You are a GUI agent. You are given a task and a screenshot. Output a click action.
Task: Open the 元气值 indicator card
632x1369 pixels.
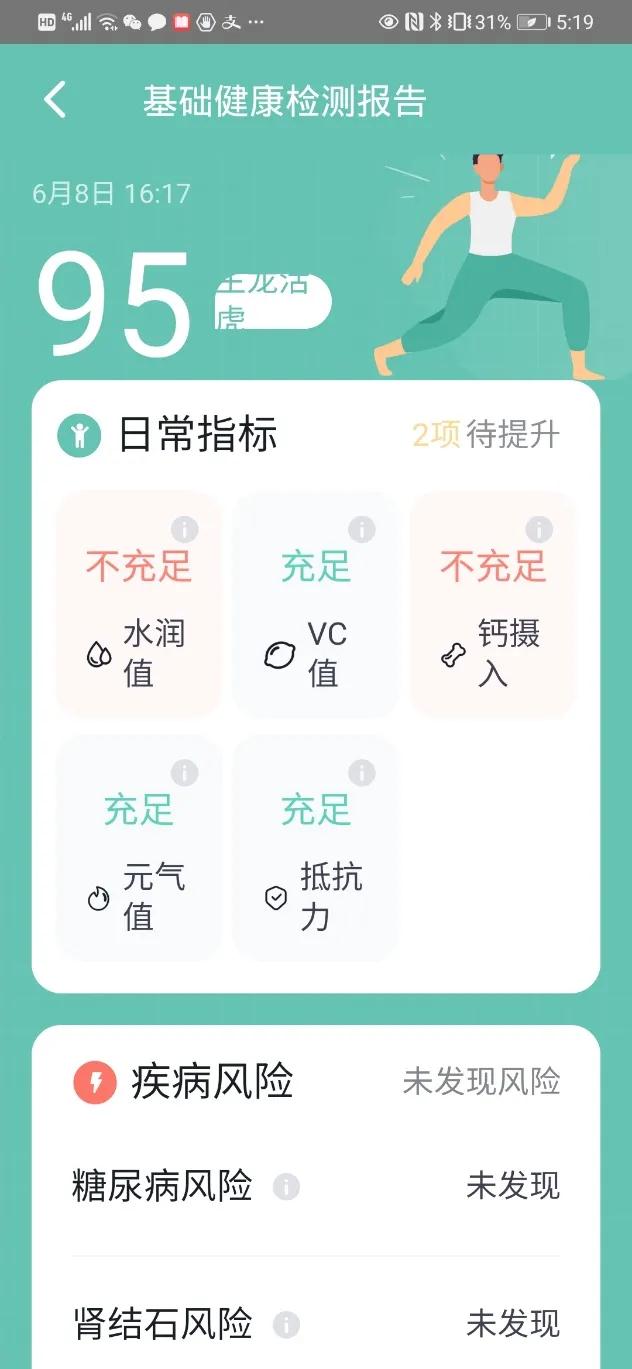point(139,848)
